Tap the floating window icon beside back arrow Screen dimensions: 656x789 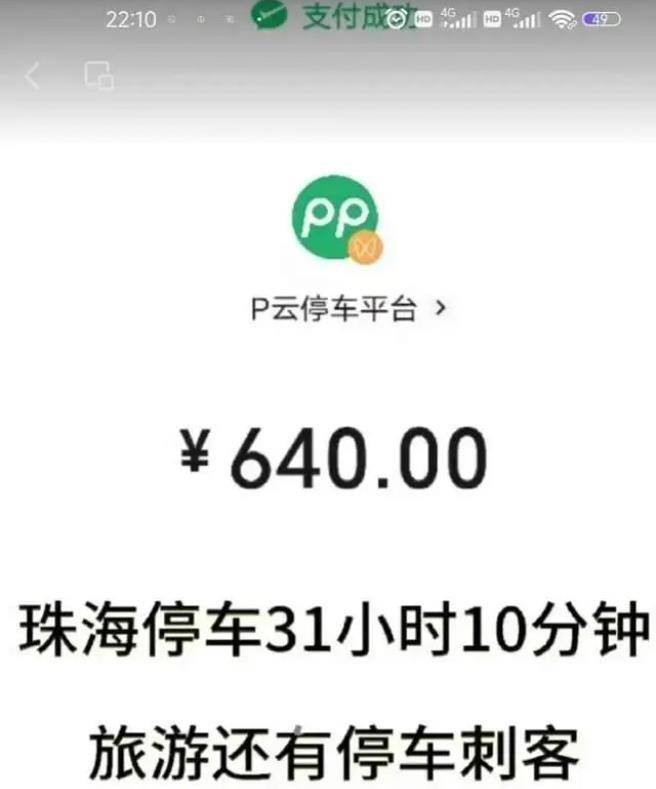click(99, 75)
